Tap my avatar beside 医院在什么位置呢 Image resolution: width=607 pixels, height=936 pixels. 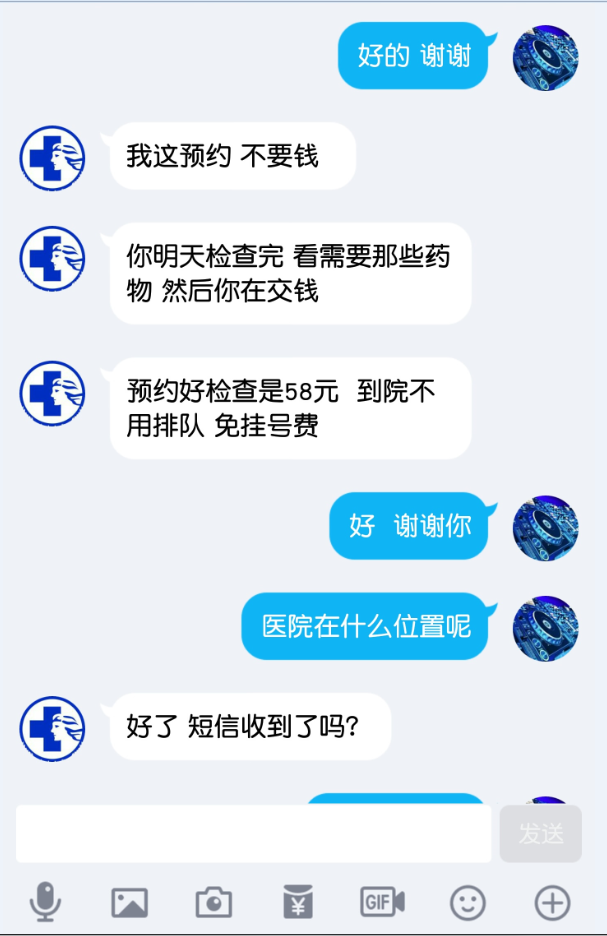tap(545, 628)
